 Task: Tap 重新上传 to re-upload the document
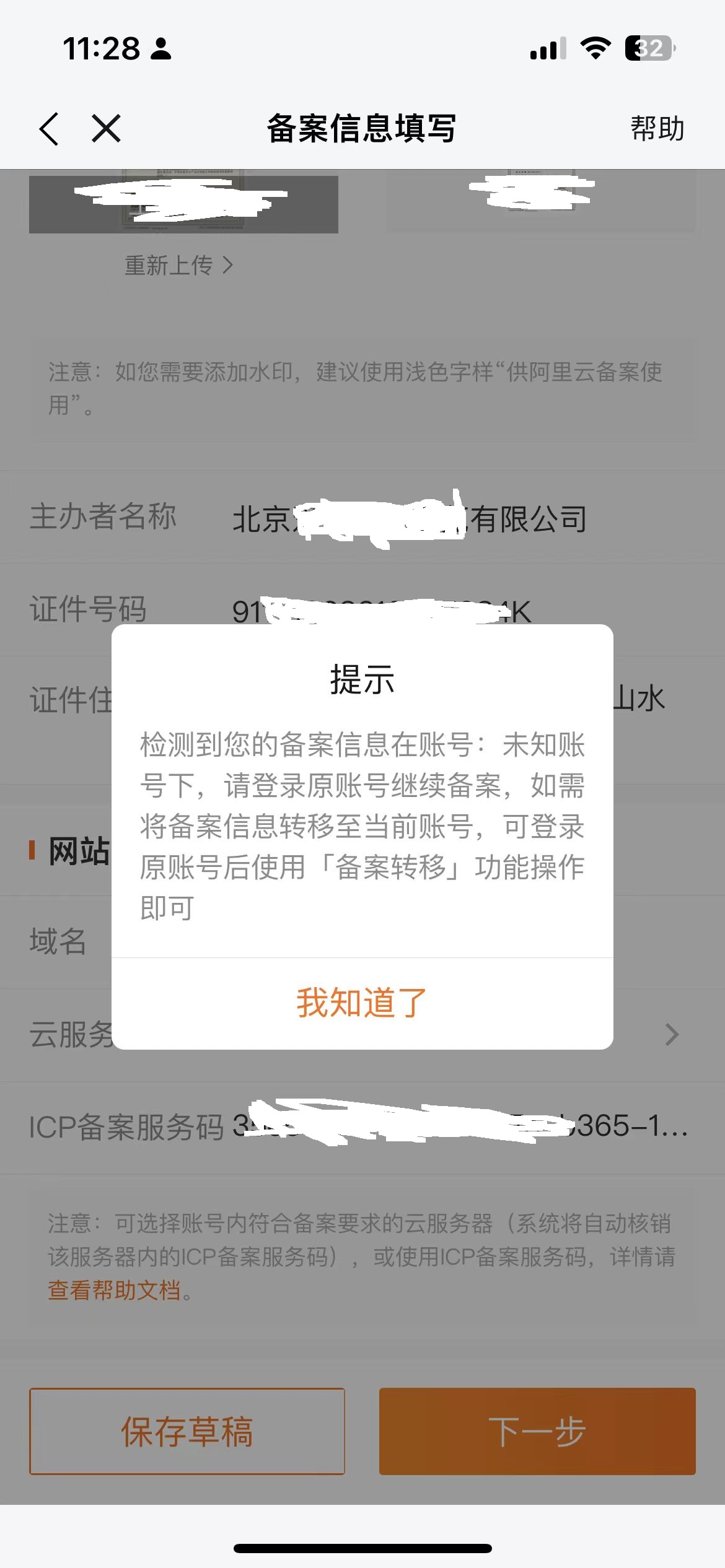tap(178, 266)
